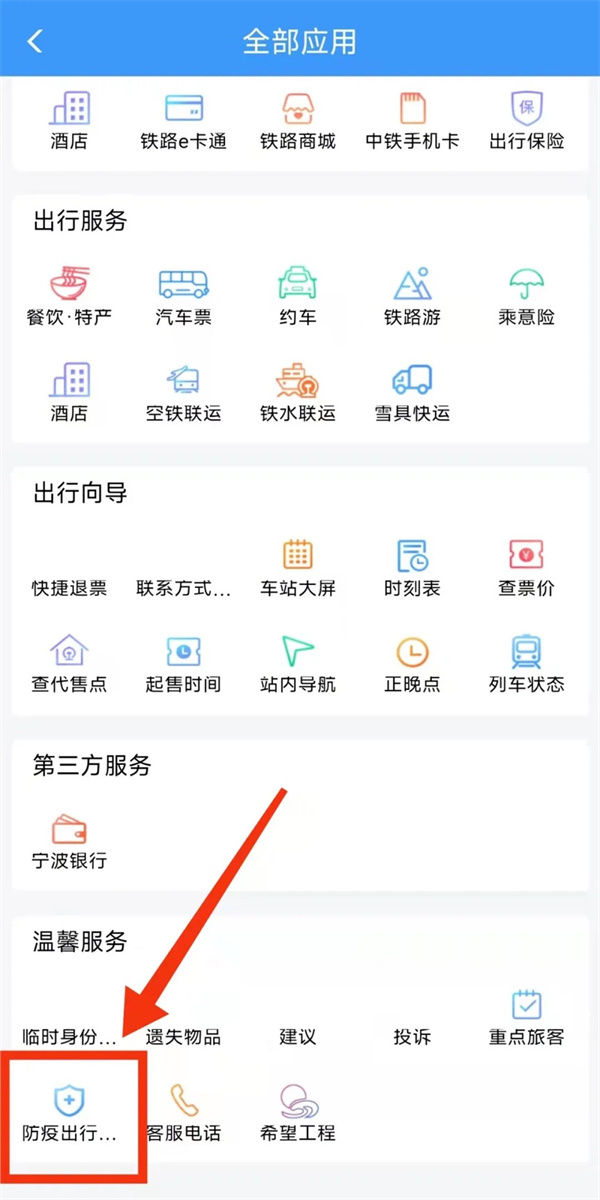This screenshot has width=600, height=1200.
Task: Open 出行保险 insurance
Action: [527, 122]
